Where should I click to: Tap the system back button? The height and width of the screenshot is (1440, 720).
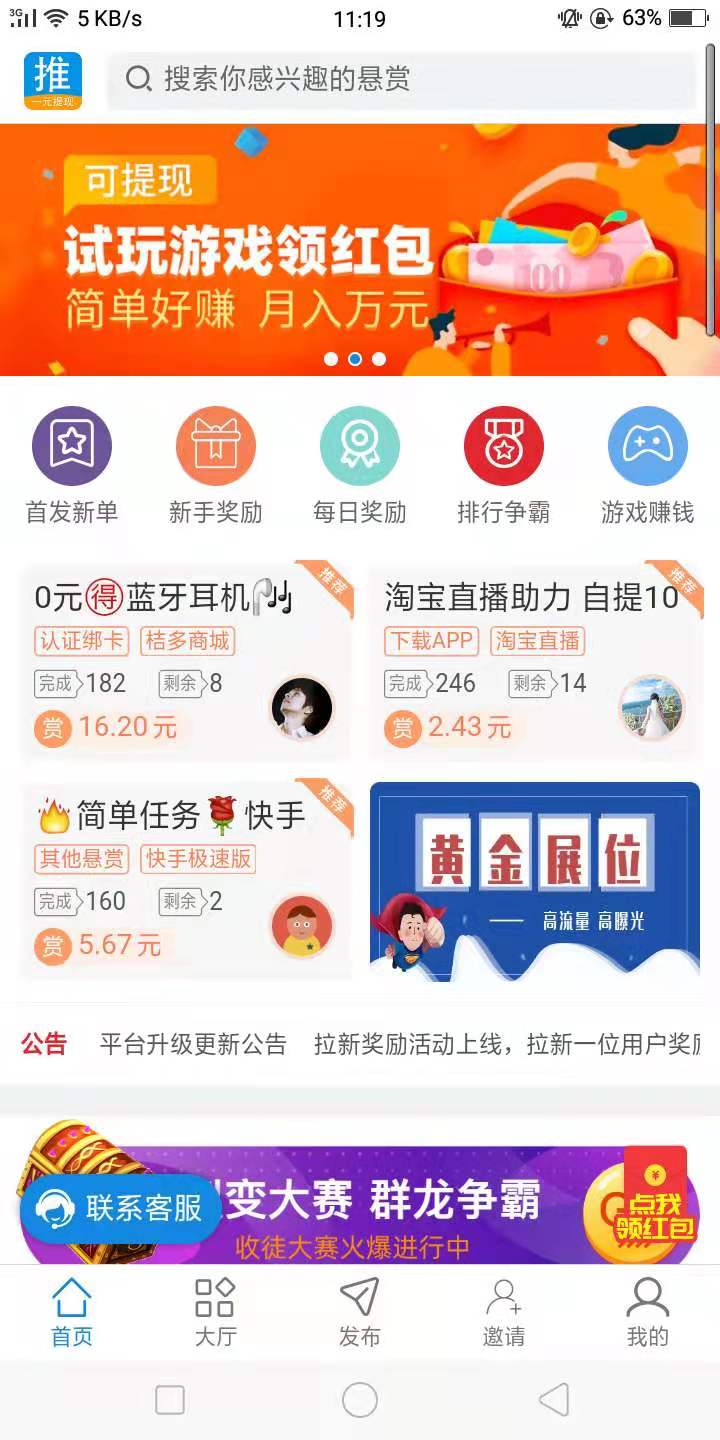tap(553, 1400)
